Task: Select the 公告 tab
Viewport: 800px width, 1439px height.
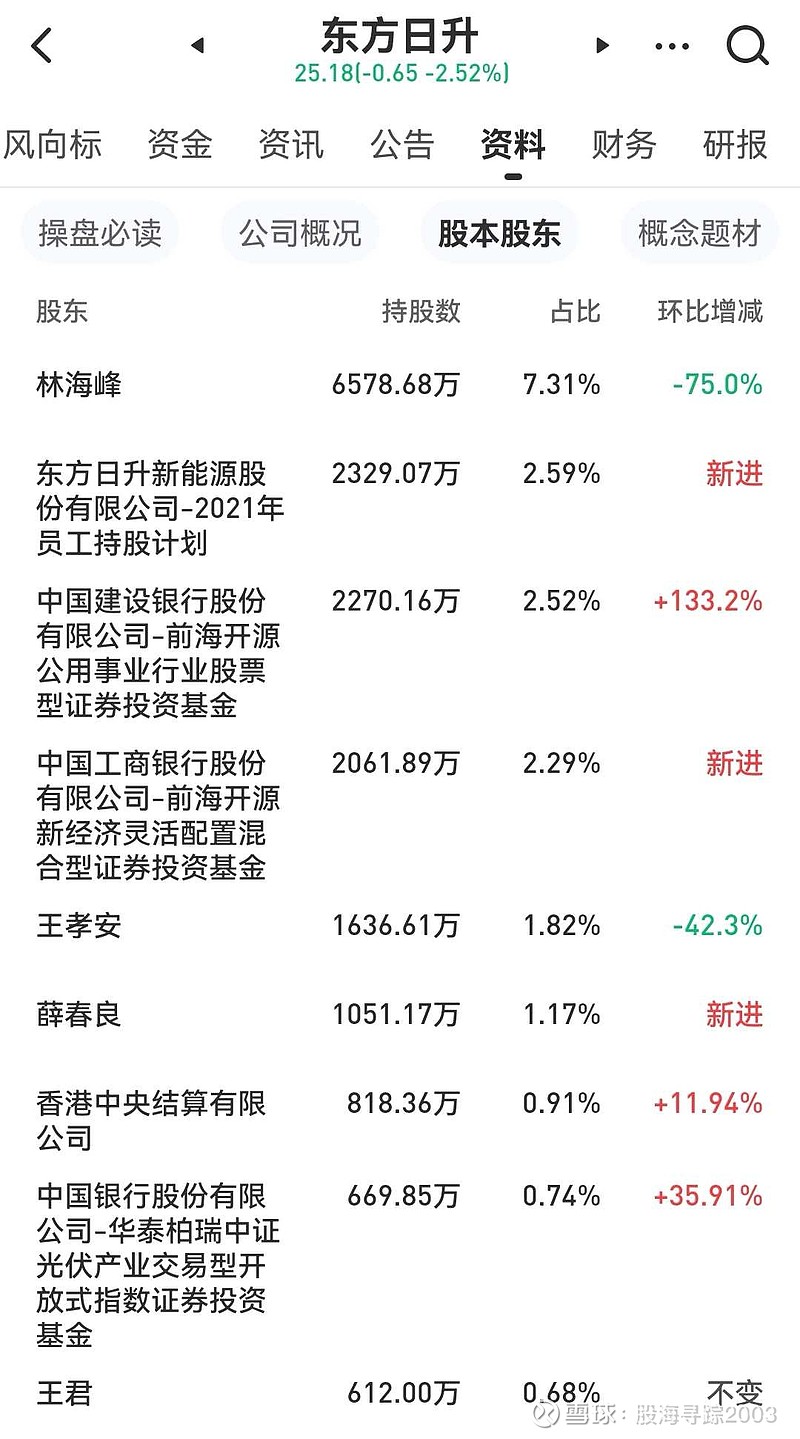Action: coord(402,145)
